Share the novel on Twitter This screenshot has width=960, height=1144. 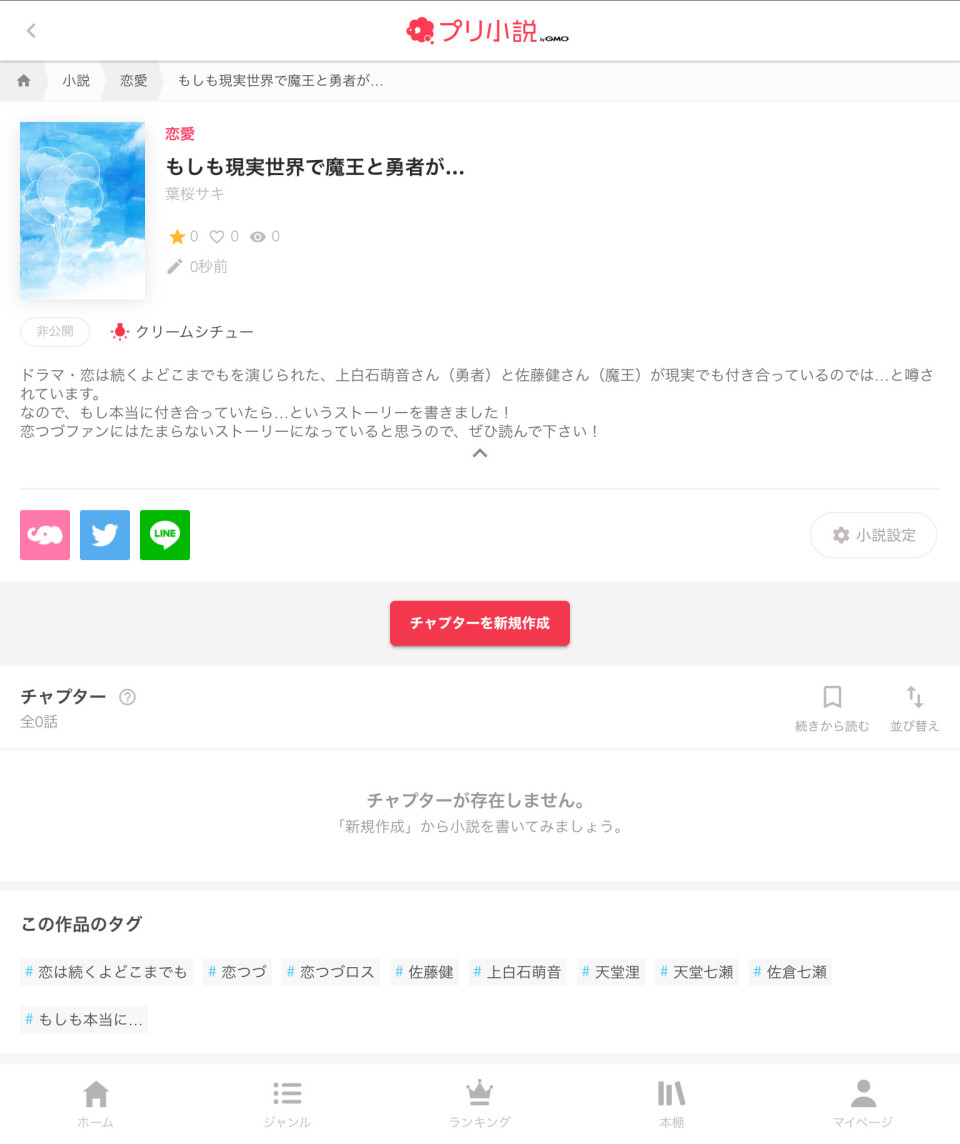tap(105, 535)
